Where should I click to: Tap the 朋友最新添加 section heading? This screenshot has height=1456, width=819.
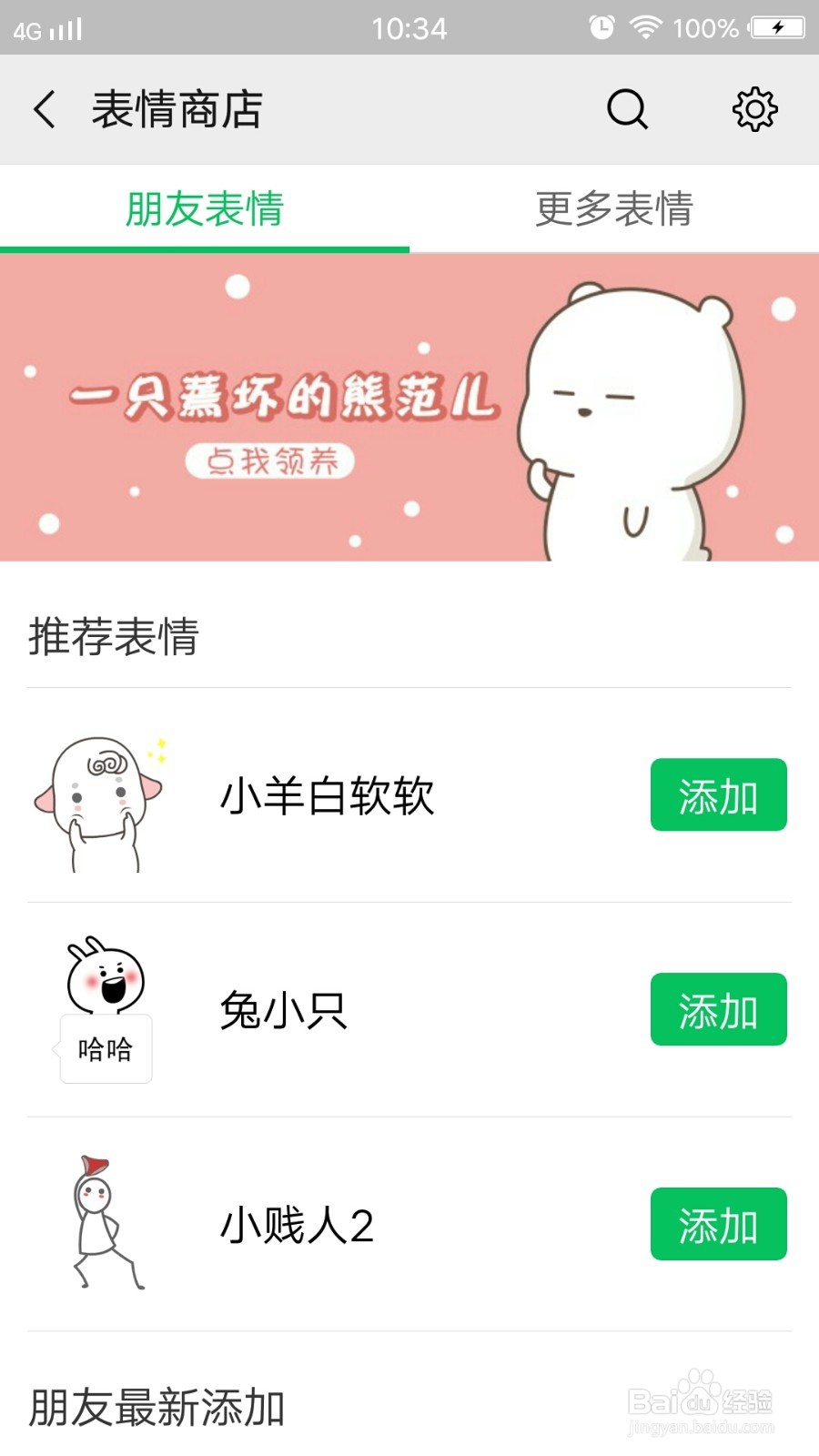click(157, 1408)
